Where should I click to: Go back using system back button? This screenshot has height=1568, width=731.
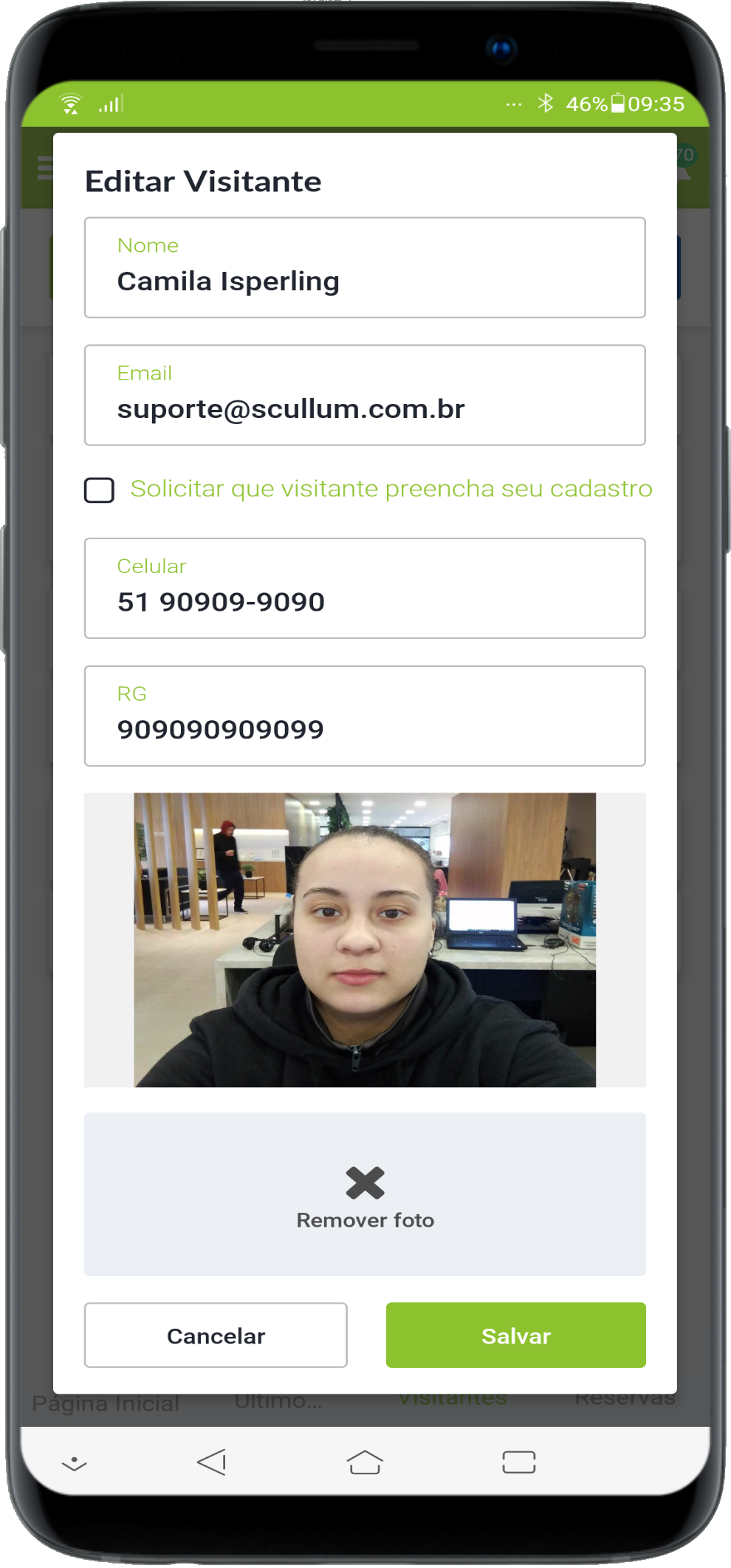pyautogui.click(x=212, y=1462)
